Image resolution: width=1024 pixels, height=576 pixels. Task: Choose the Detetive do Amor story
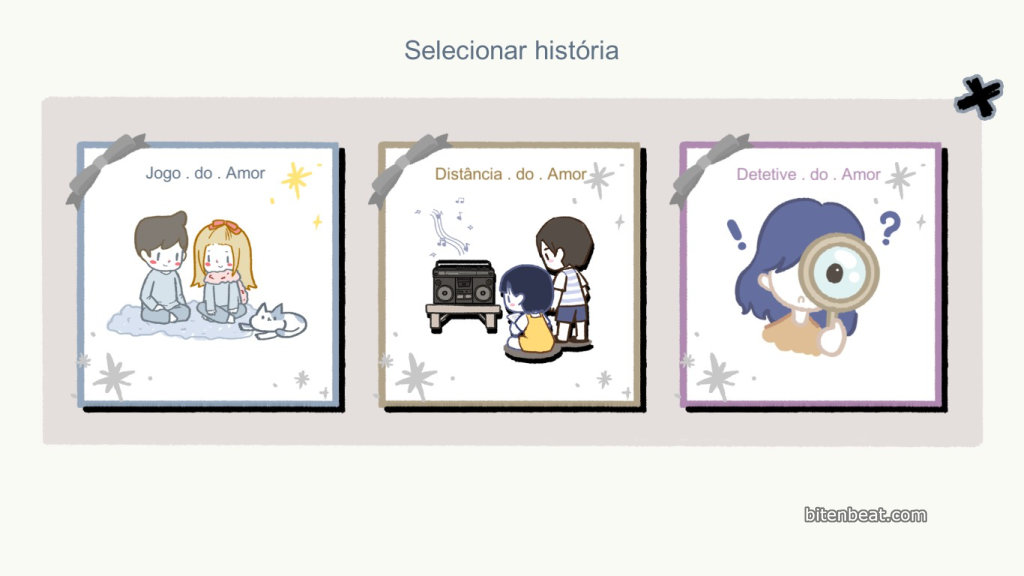pyautogui.click(x=811, y=274)
